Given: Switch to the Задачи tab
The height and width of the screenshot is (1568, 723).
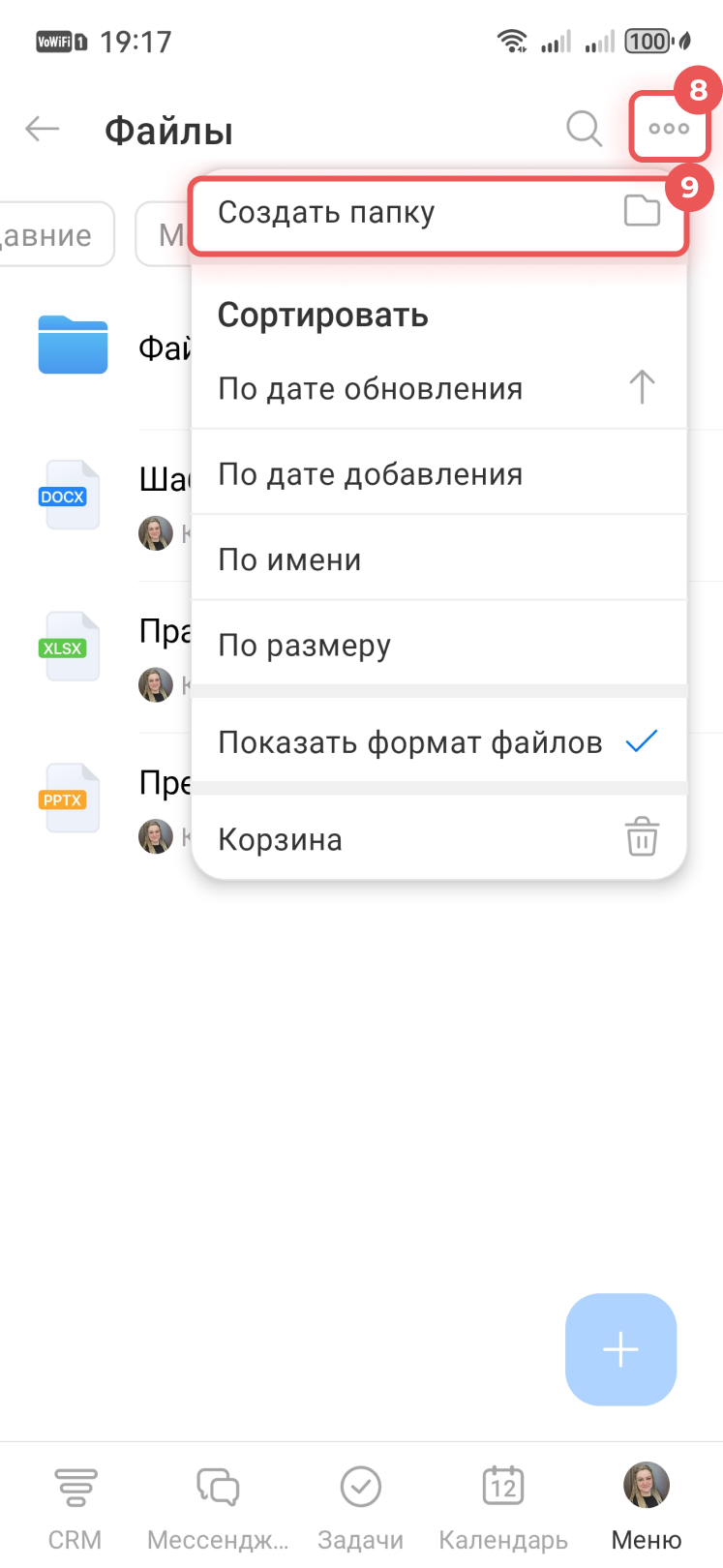Looking at the screenshot, I should pyautogui.click(x=360, y=1505).
